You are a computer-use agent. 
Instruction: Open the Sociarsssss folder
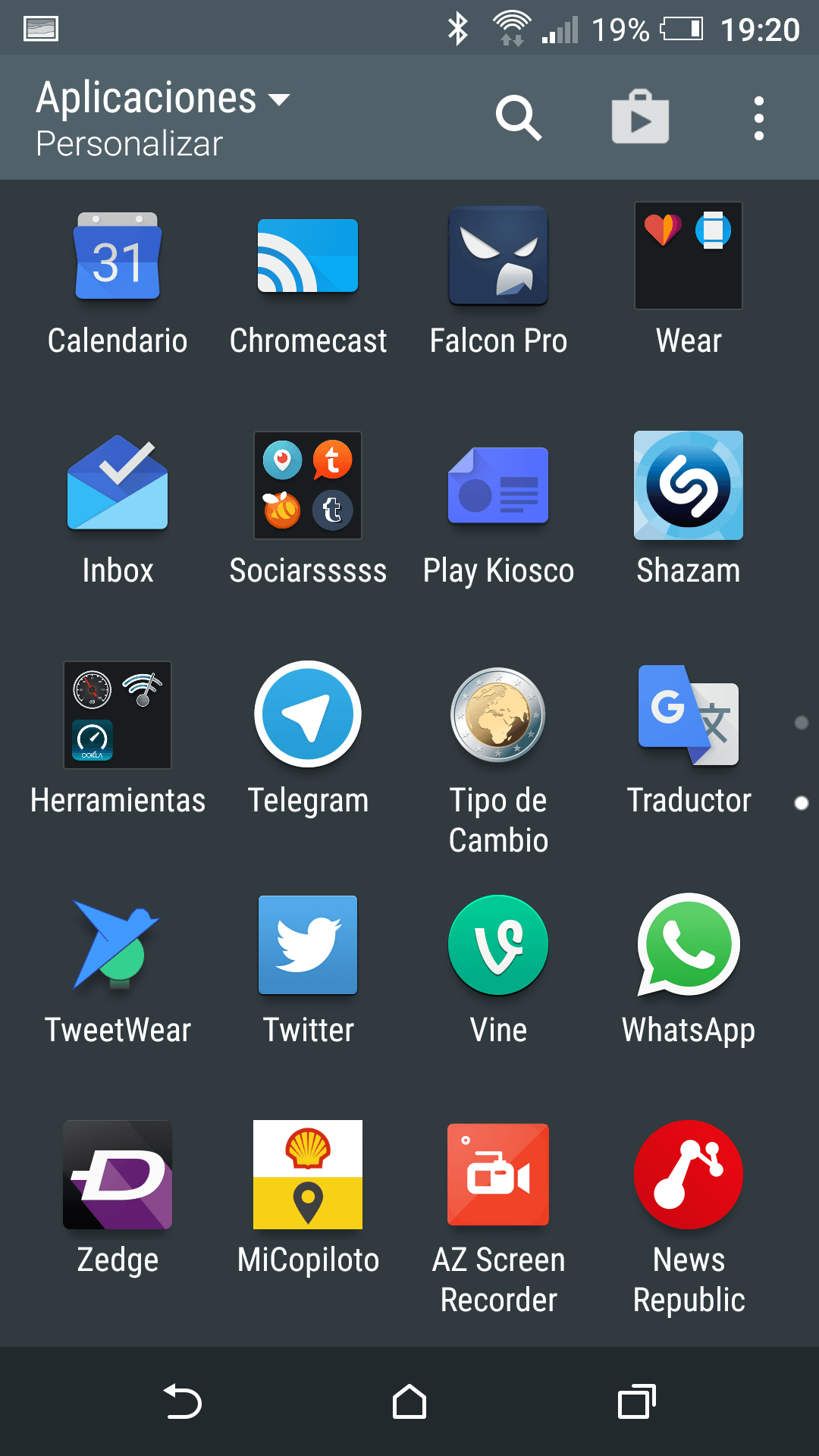(x=308, y=485)
